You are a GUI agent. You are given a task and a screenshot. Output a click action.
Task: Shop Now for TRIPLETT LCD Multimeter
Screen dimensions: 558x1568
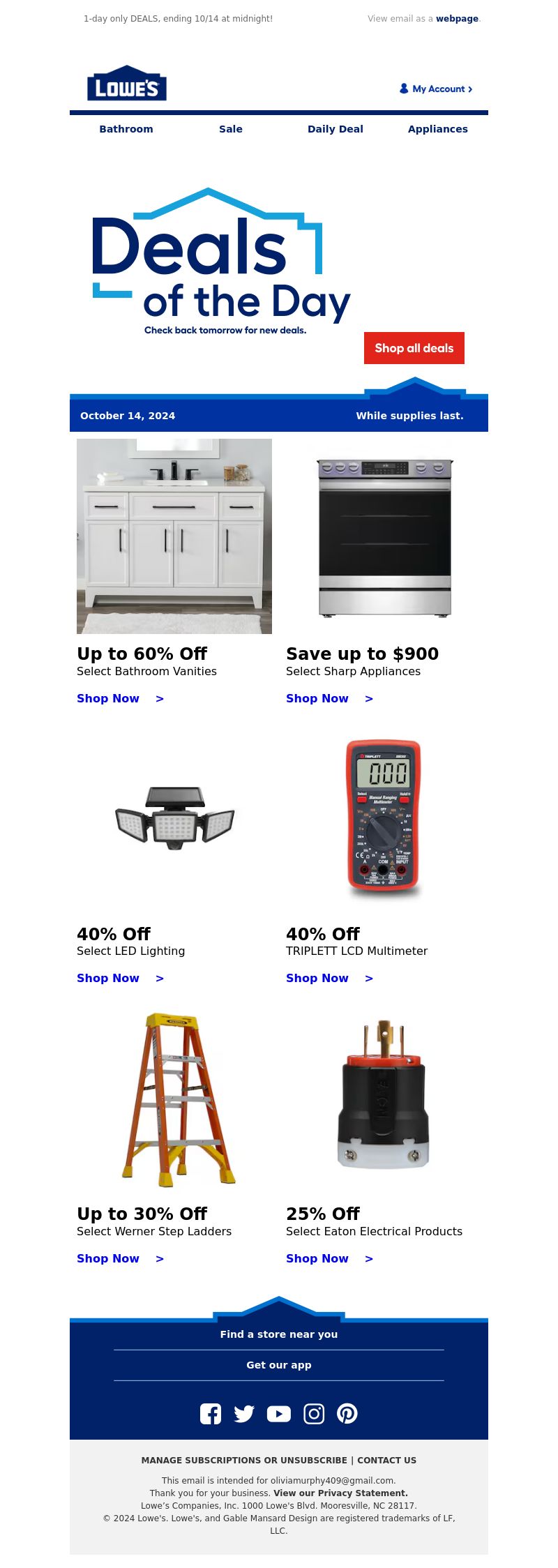(329, 978)
